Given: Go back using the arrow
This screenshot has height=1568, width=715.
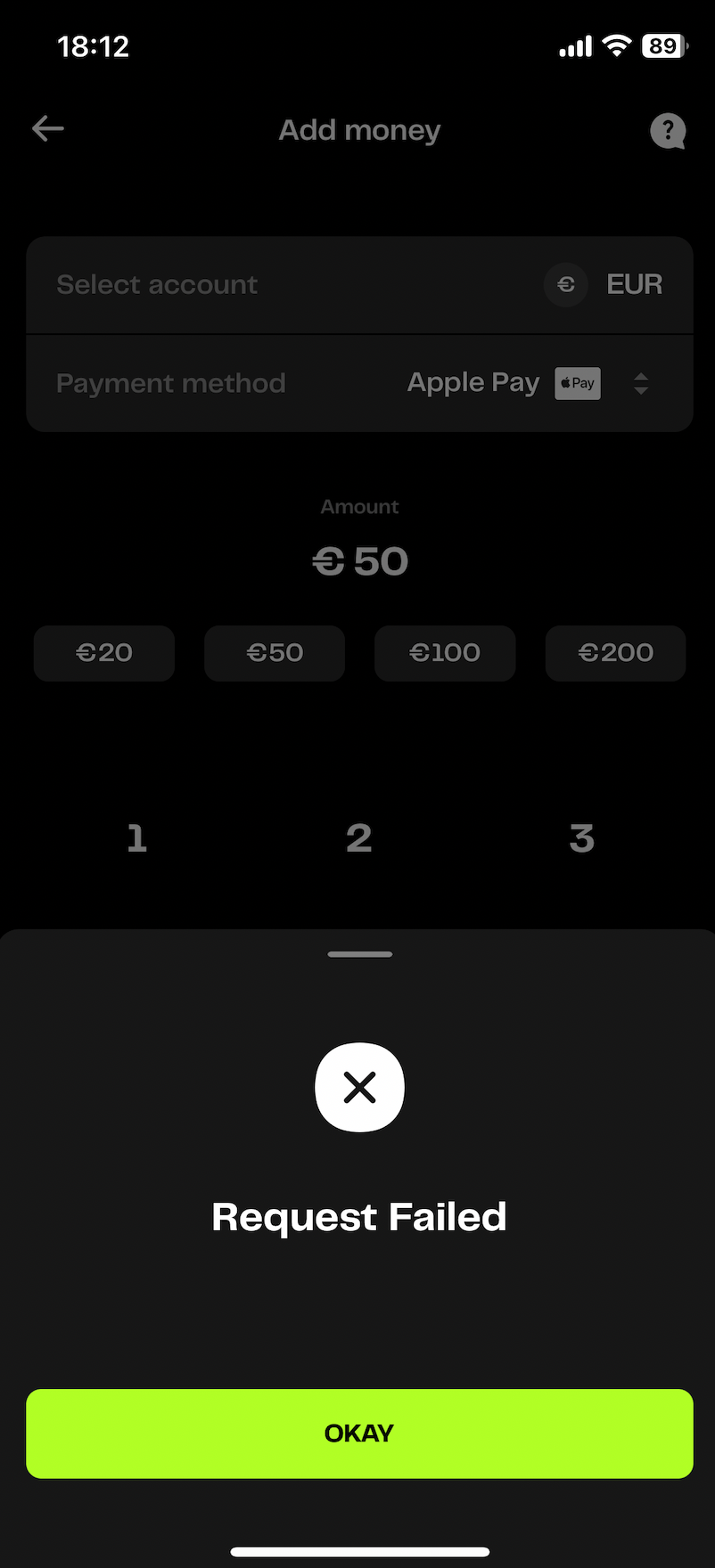Looking at the screenshot, I should [48, 129].
